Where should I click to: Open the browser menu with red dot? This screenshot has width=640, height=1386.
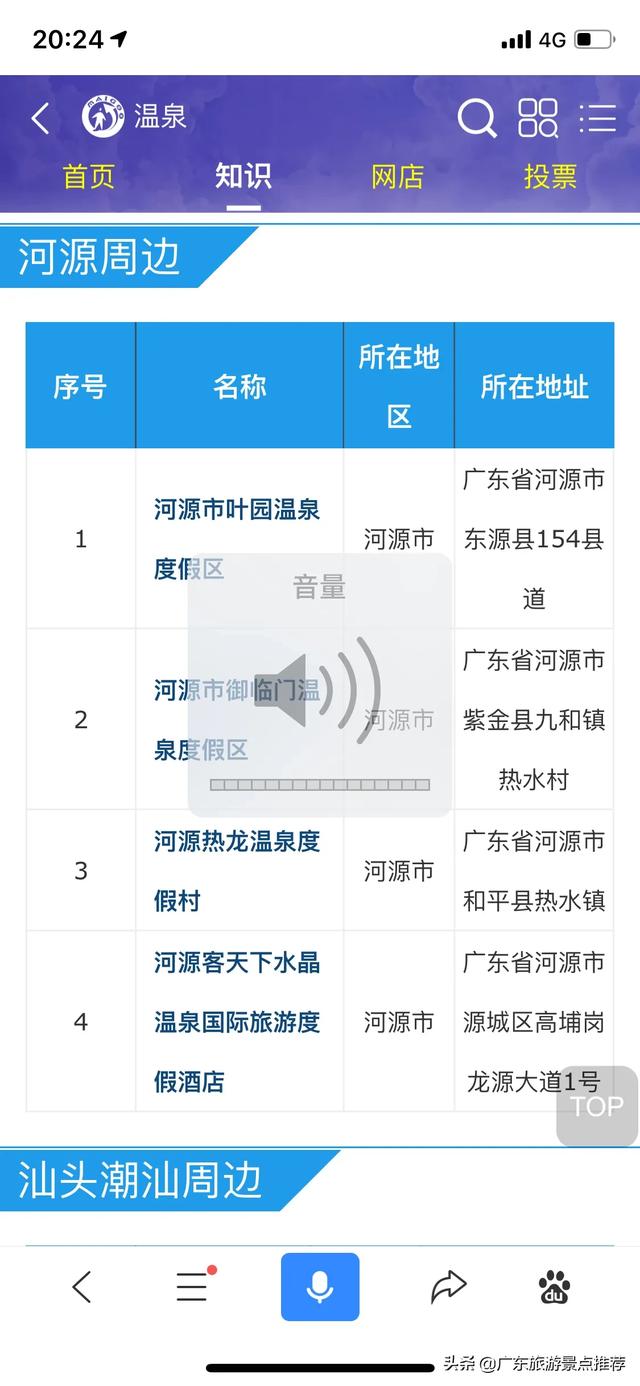(192, 1287)
